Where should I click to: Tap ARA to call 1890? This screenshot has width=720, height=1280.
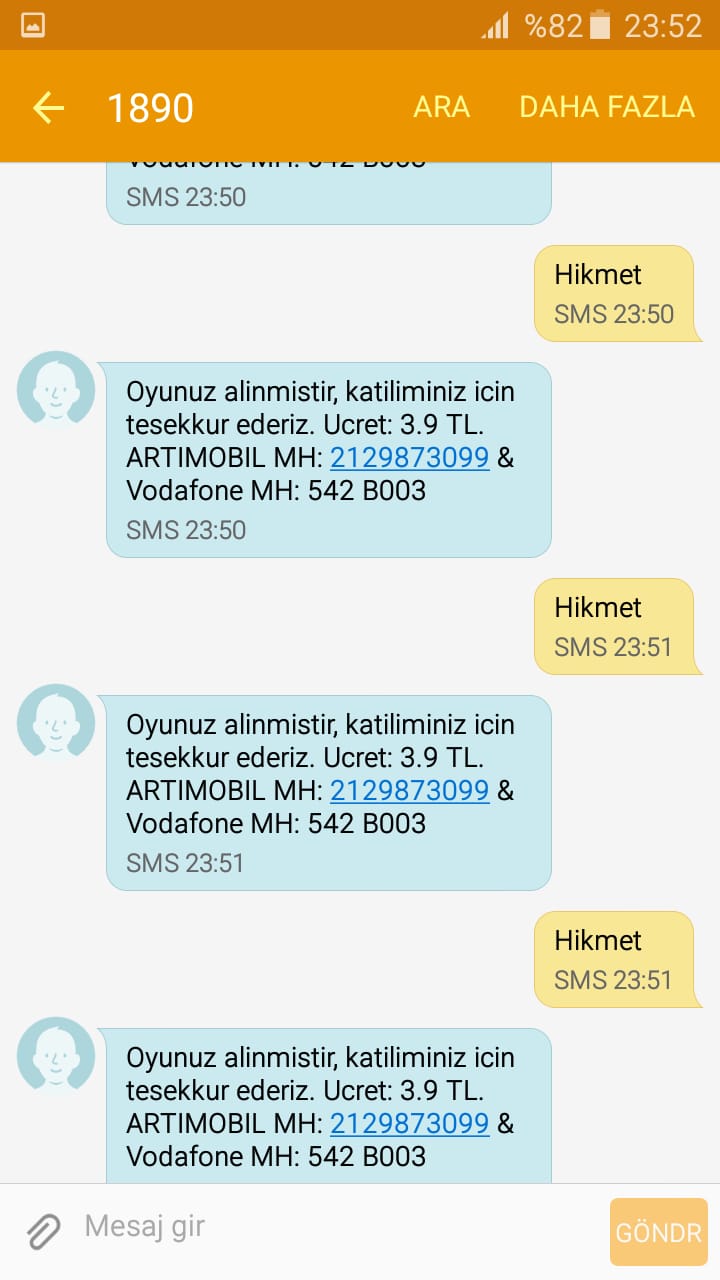(x=441, y=108)
